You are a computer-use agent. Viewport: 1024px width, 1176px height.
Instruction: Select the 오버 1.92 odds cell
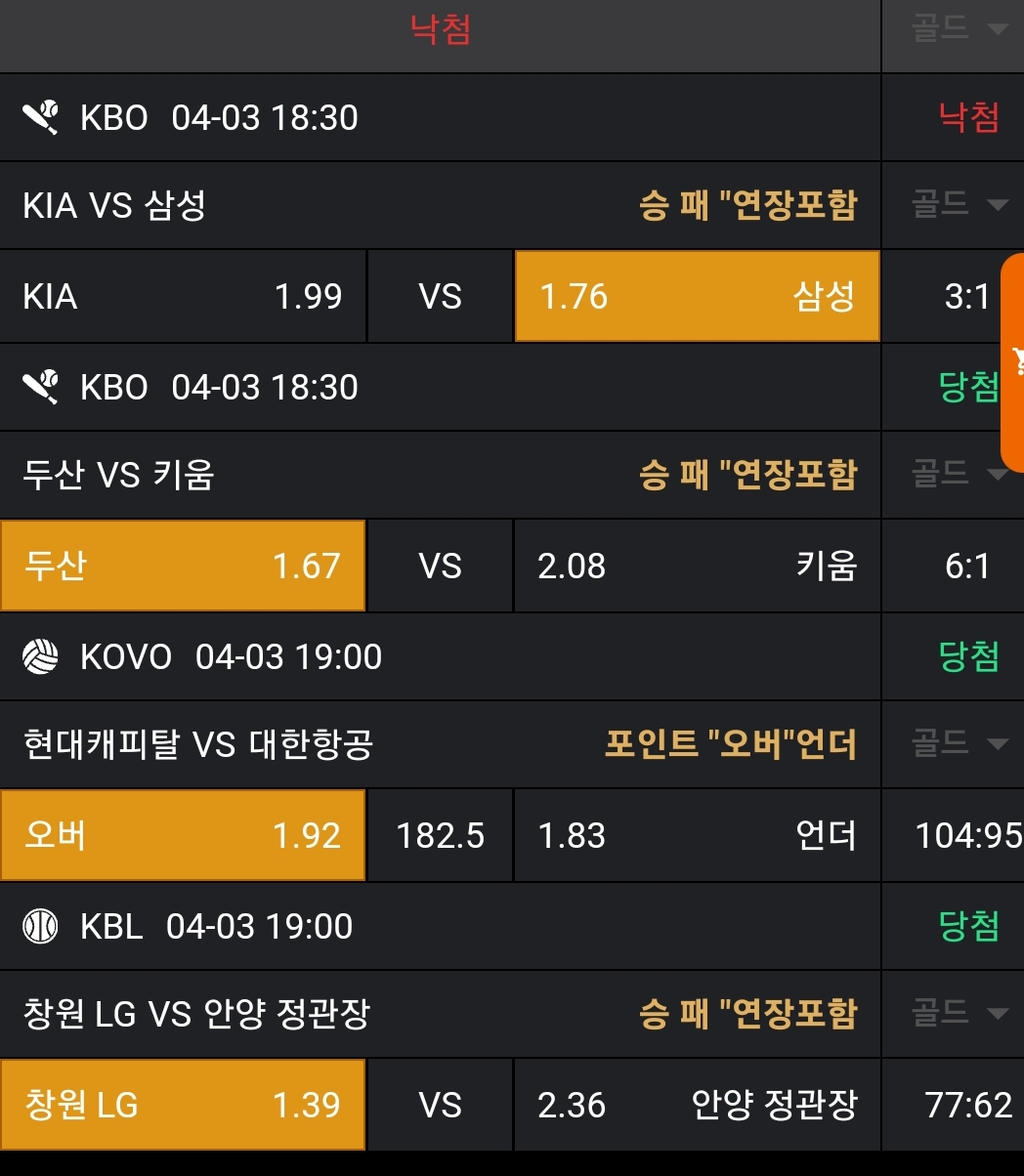point(183,835)
